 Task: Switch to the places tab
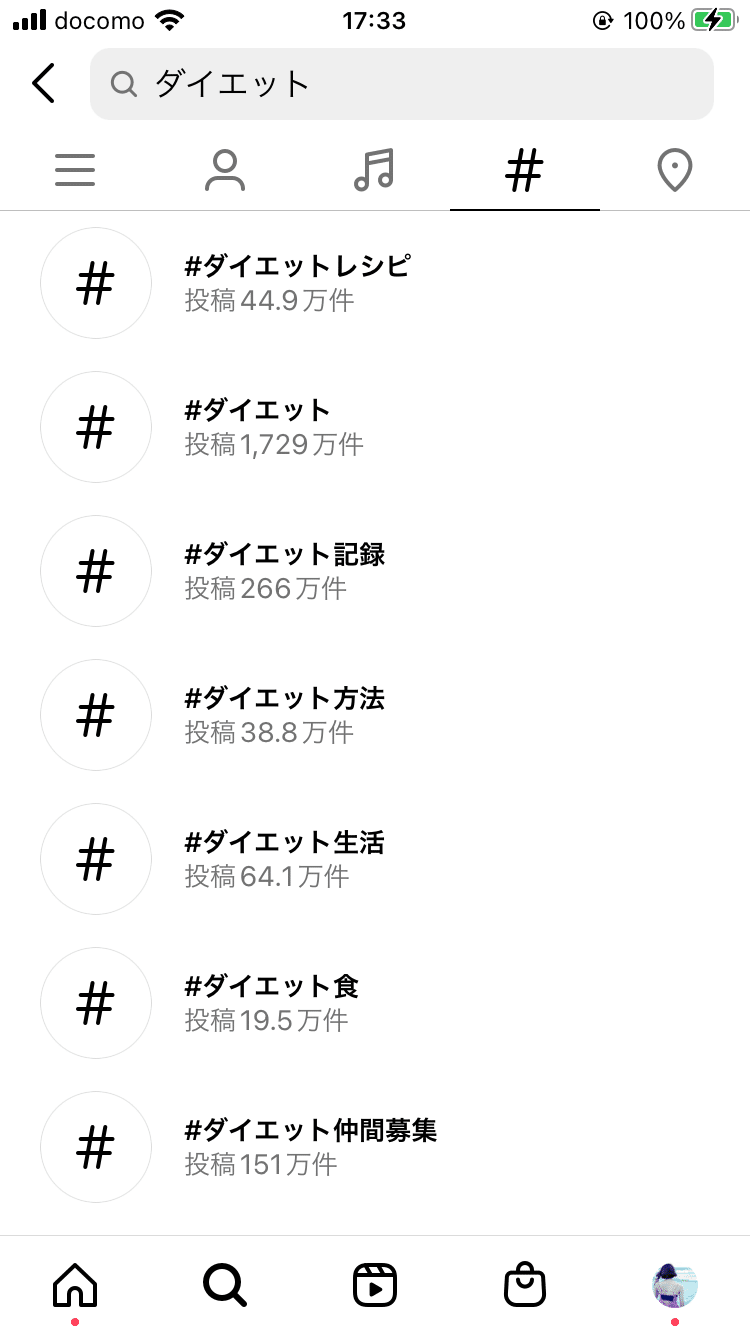[x=675, y=171]
